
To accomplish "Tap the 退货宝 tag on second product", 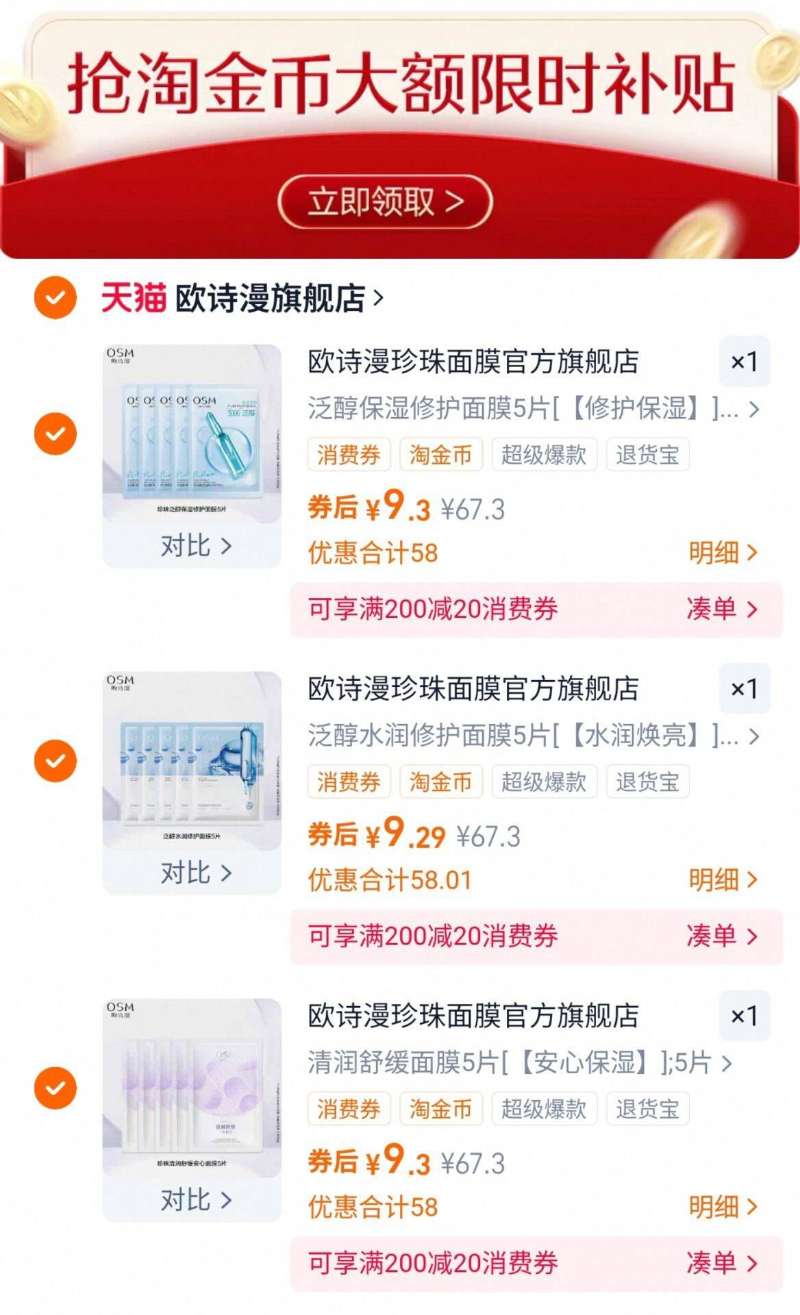I will tap(647, 781).
